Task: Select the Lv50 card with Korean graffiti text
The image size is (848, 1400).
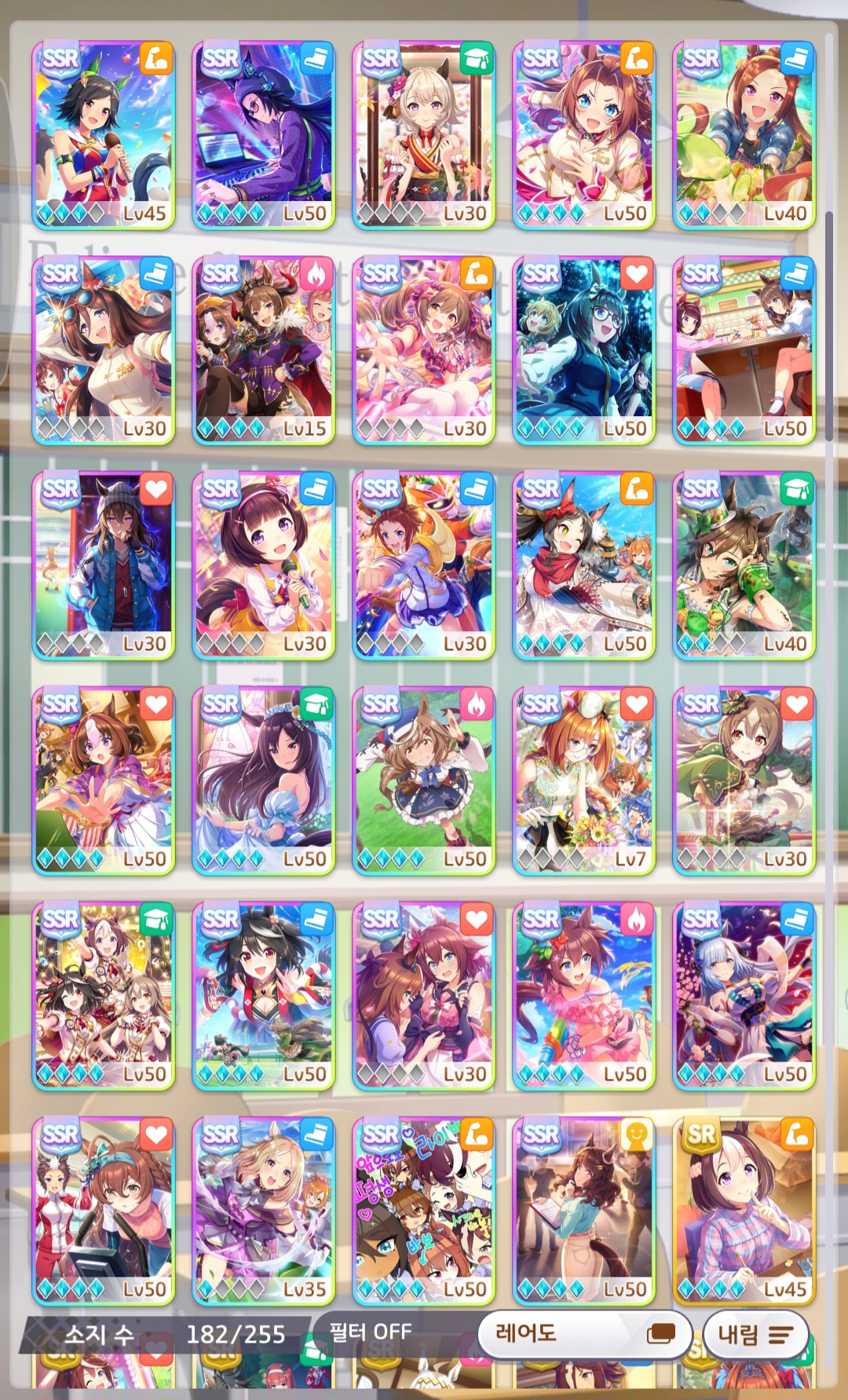Action: click(x=423, y=1211)
